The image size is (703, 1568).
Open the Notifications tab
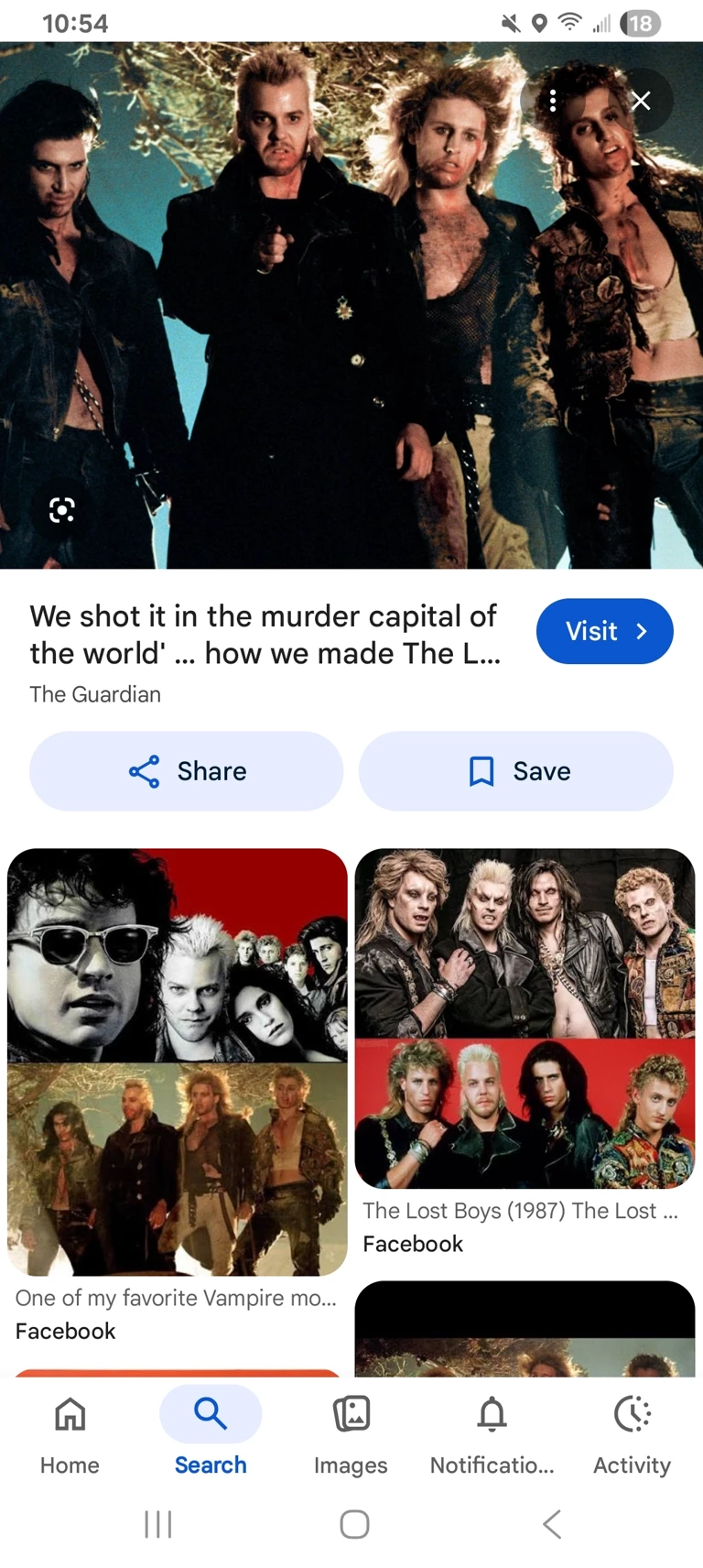point(492,1432)
